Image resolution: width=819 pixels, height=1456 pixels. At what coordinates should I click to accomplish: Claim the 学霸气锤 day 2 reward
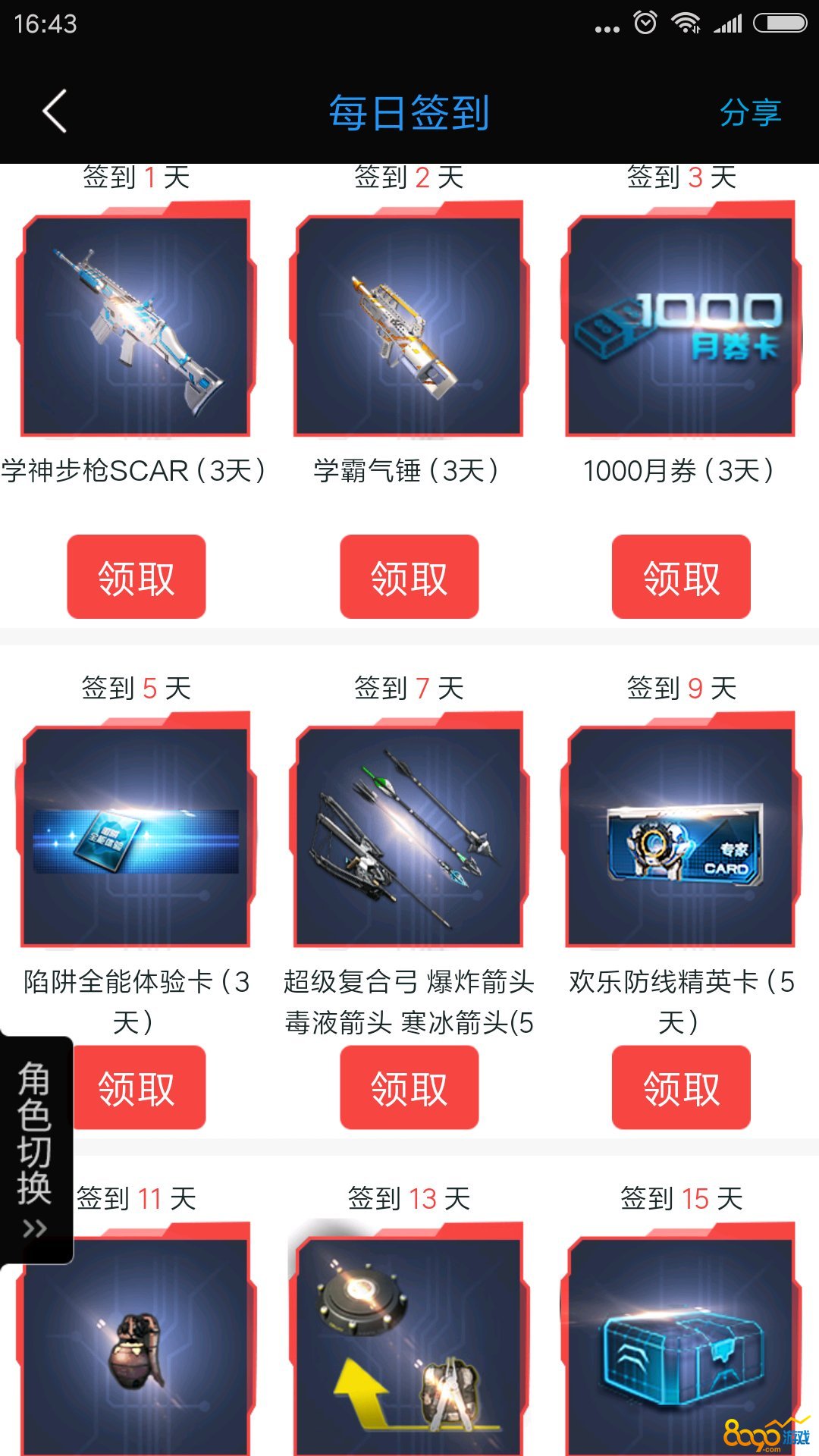pos(409,576)
